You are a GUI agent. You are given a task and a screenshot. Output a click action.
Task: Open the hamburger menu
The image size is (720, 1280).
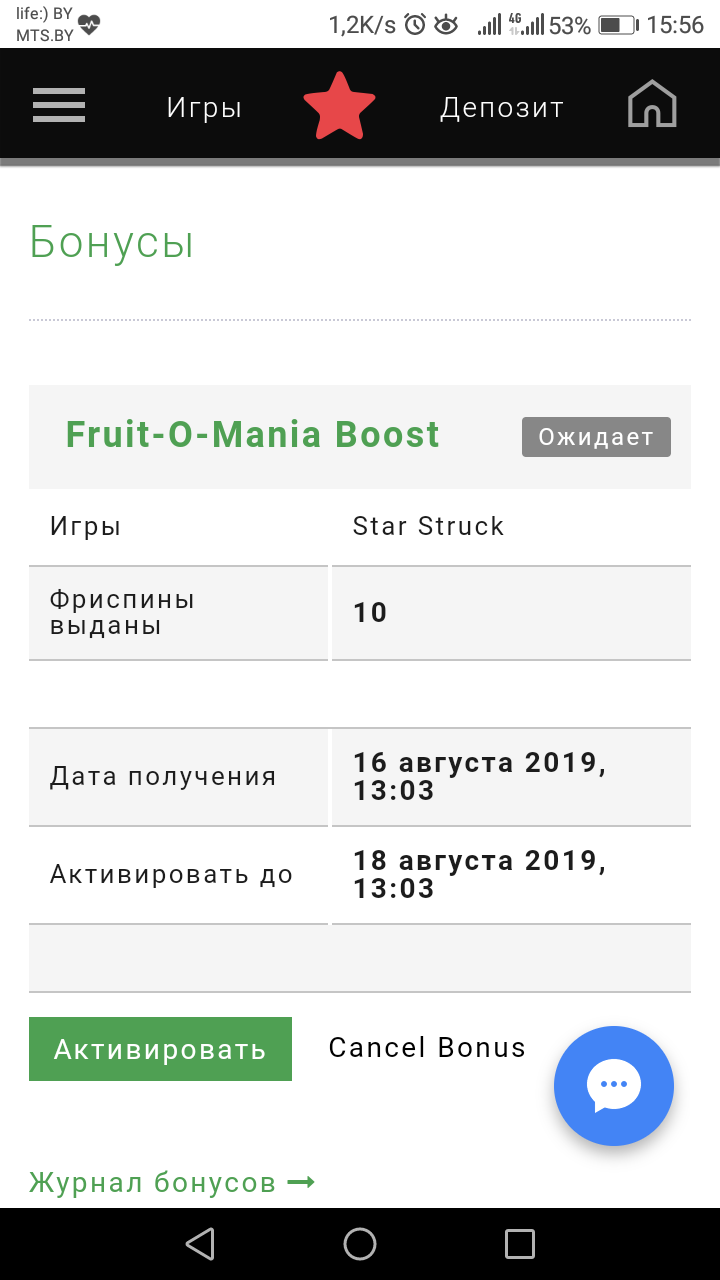pos(59,106)
